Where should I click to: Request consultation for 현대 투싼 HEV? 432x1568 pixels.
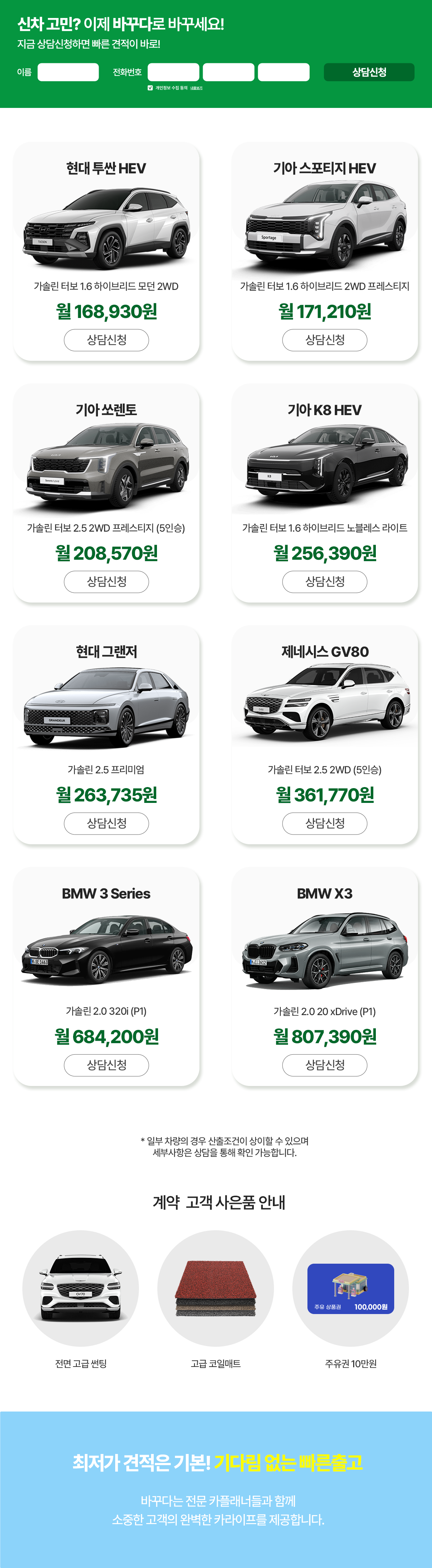pos(106,340)
